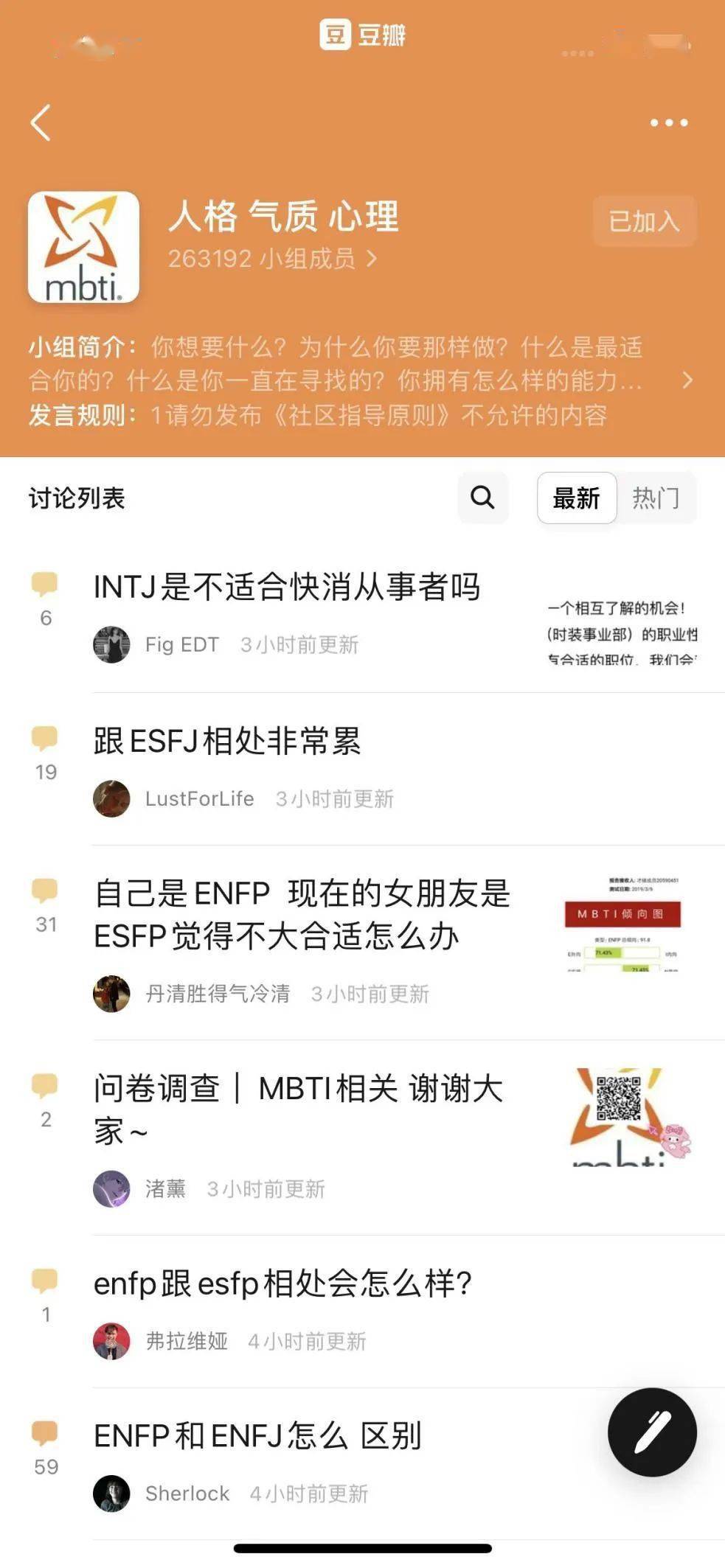
Task: Tap the comment bubble showing 6 replies
Action: [x=45, y=593]
